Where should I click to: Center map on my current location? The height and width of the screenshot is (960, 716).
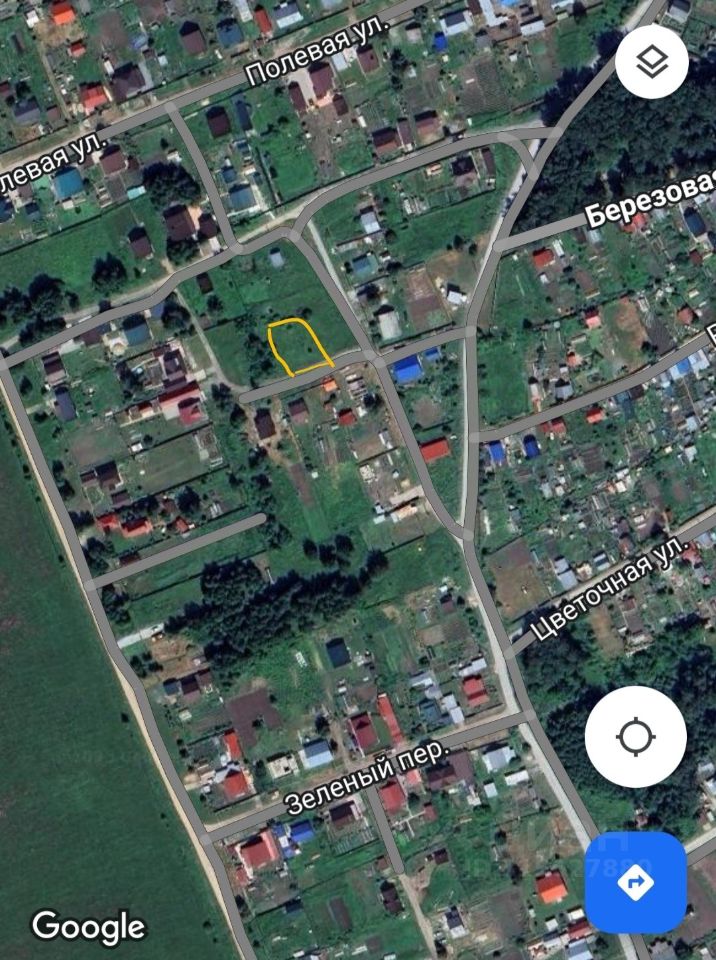click(636, 738)
